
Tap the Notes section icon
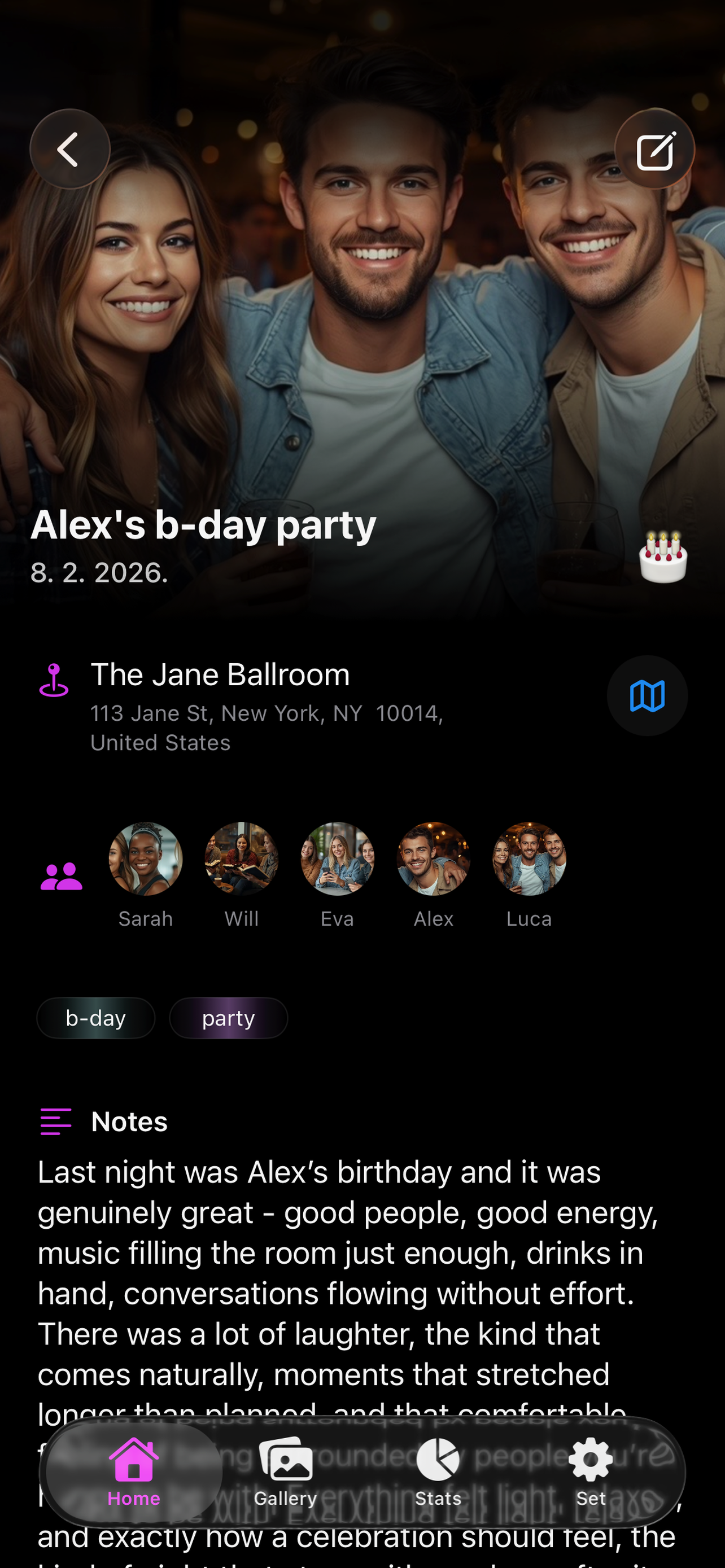(56, 1122)
